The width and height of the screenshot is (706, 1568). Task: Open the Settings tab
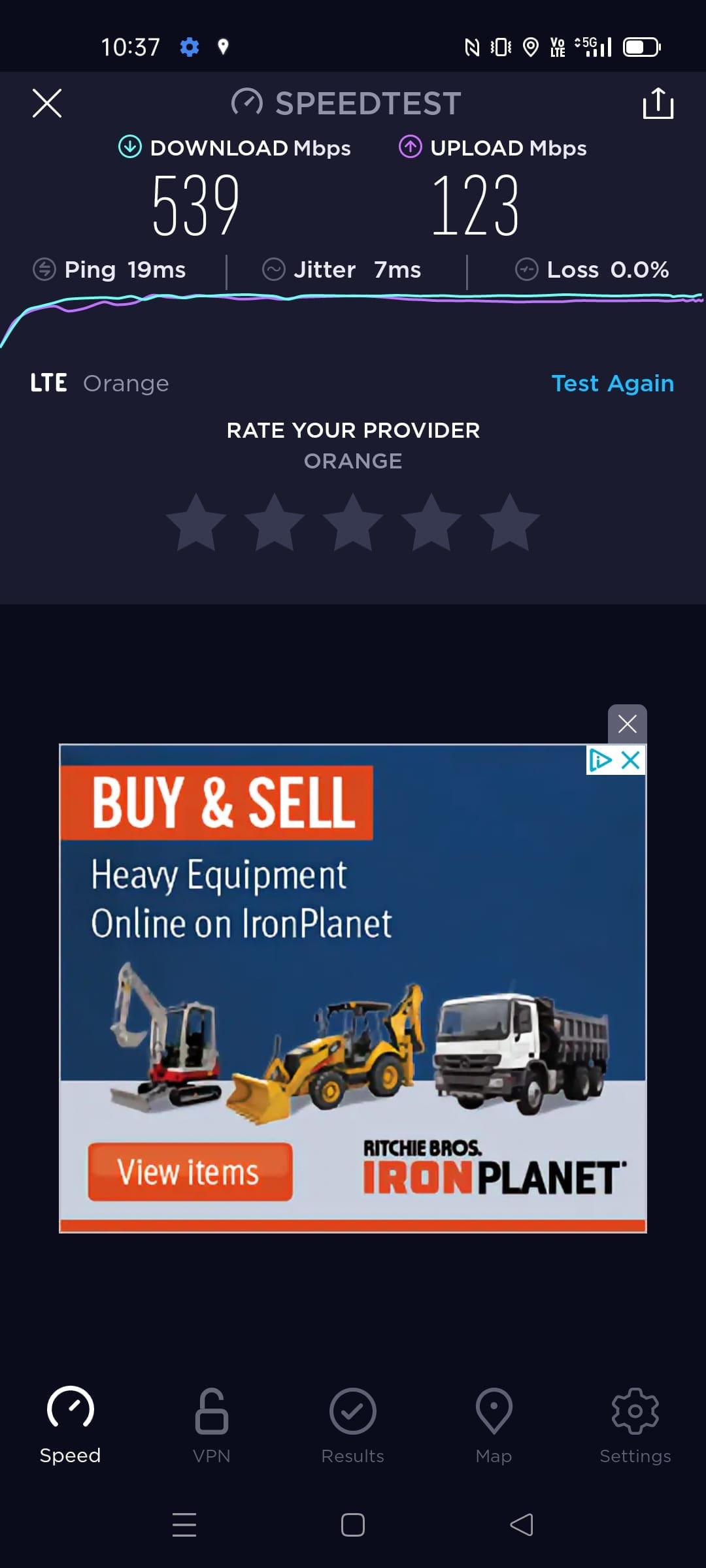tap(635, 1426)
